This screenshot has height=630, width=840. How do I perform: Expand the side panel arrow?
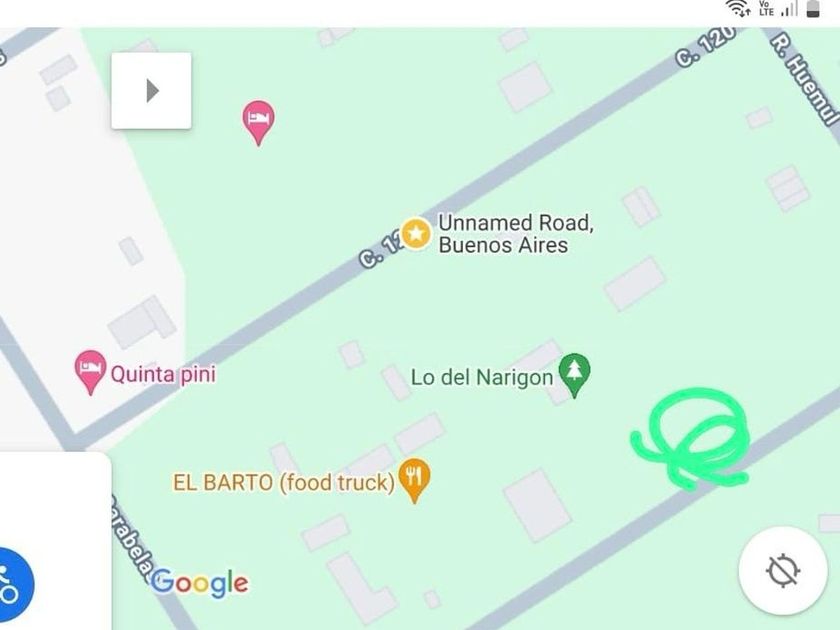point(151,91)
